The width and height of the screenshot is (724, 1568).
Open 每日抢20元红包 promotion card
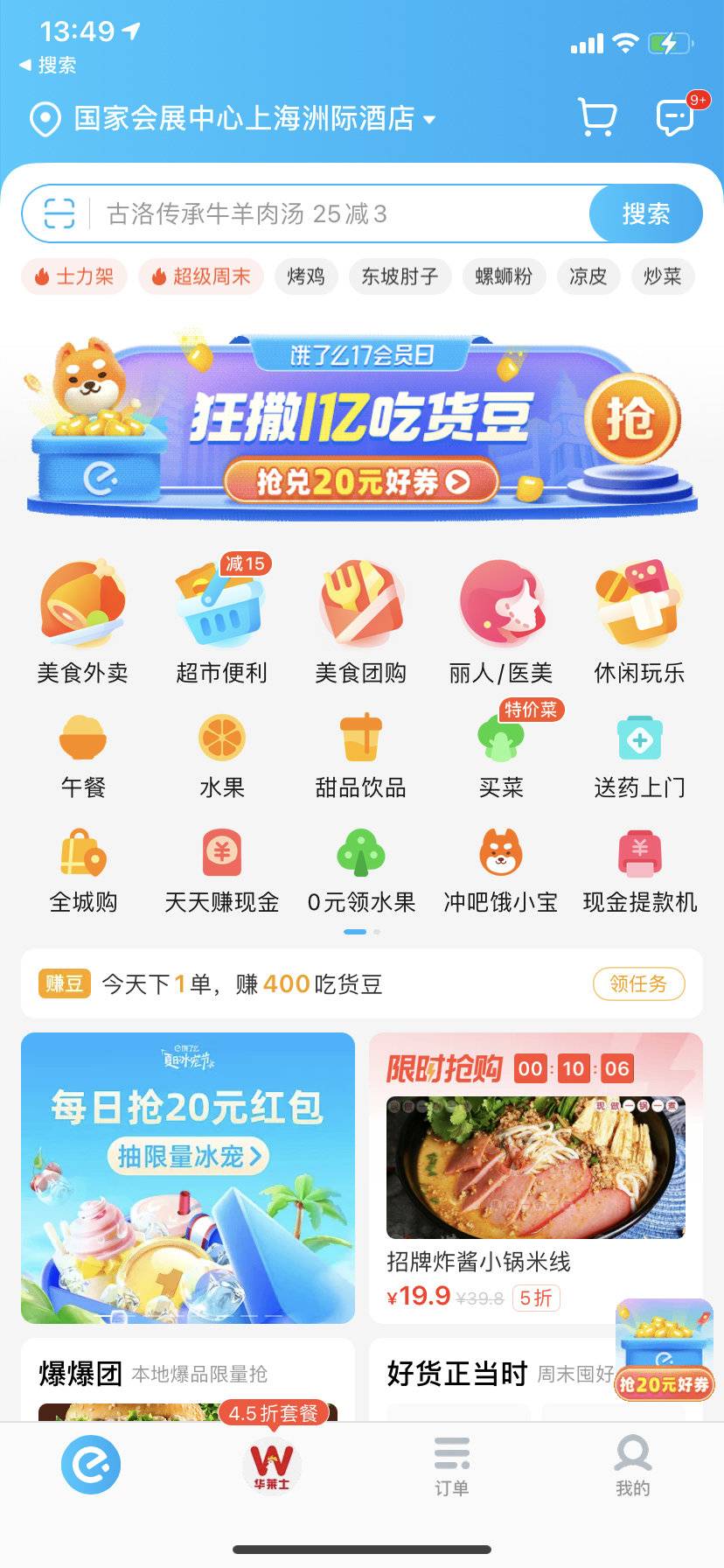coord(188,1178)
